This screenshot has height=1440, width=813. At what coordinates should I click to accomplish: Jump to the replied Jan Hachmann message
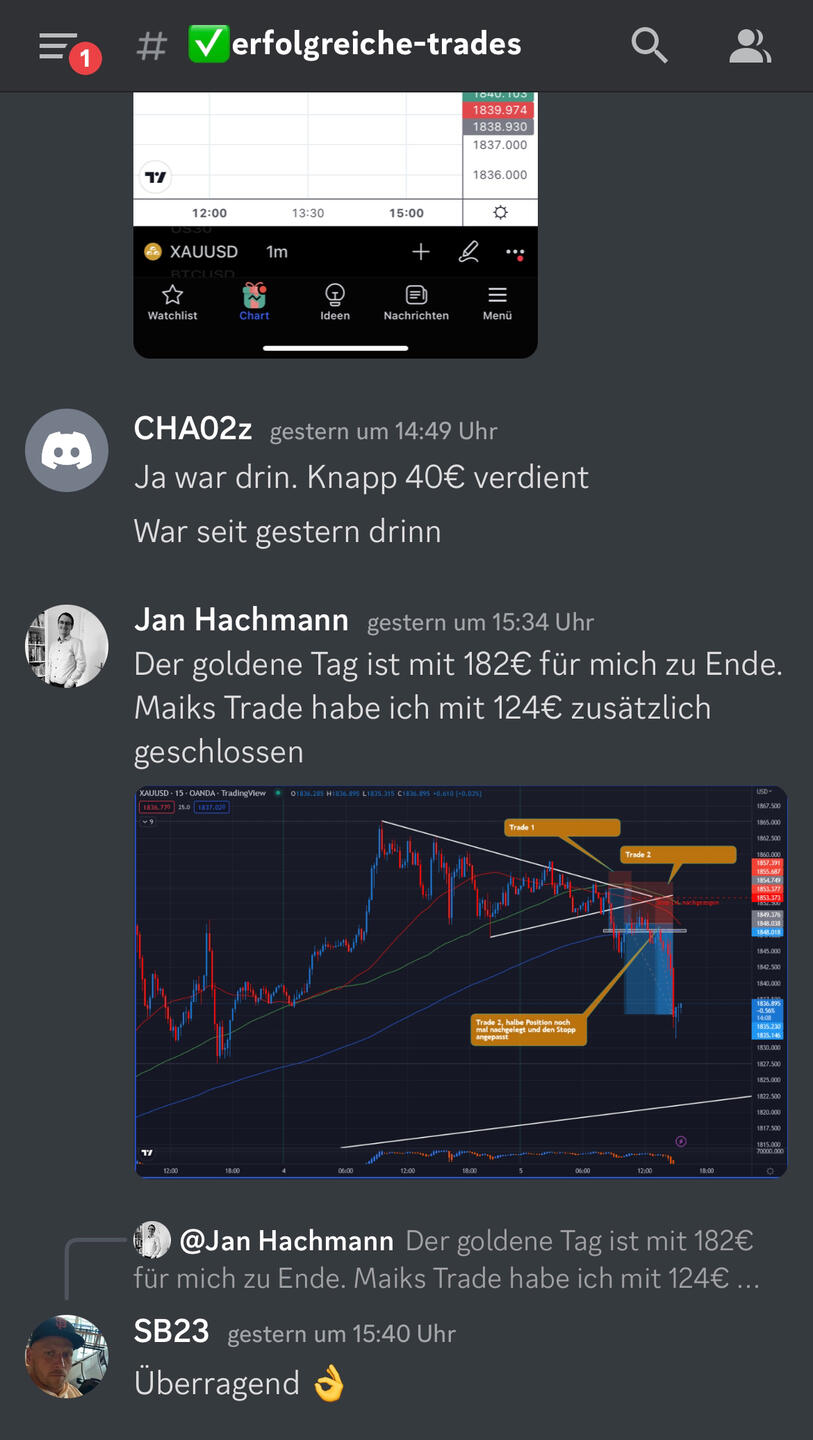point(447,1259)
